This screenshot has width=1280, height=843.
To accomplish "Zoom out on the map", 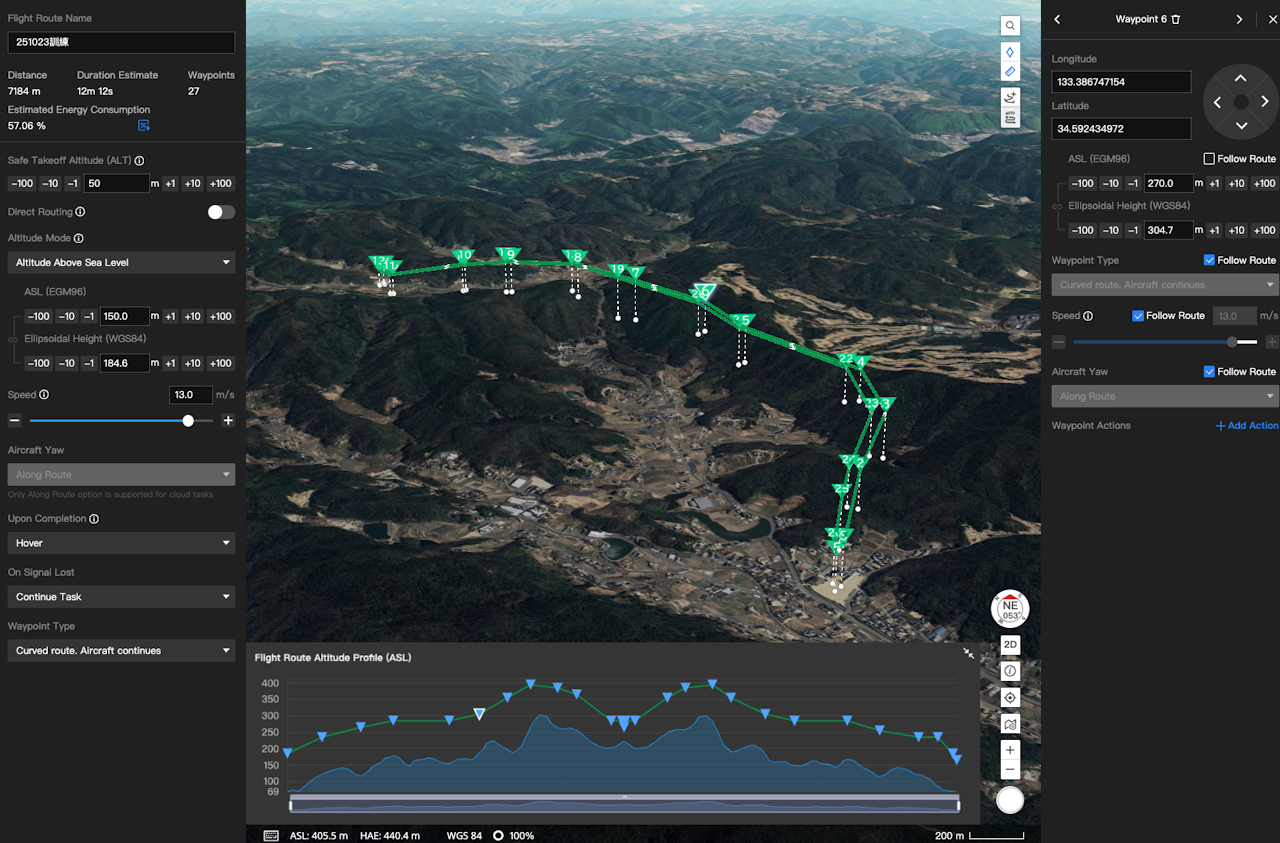I will click(x=1010, y=771).
